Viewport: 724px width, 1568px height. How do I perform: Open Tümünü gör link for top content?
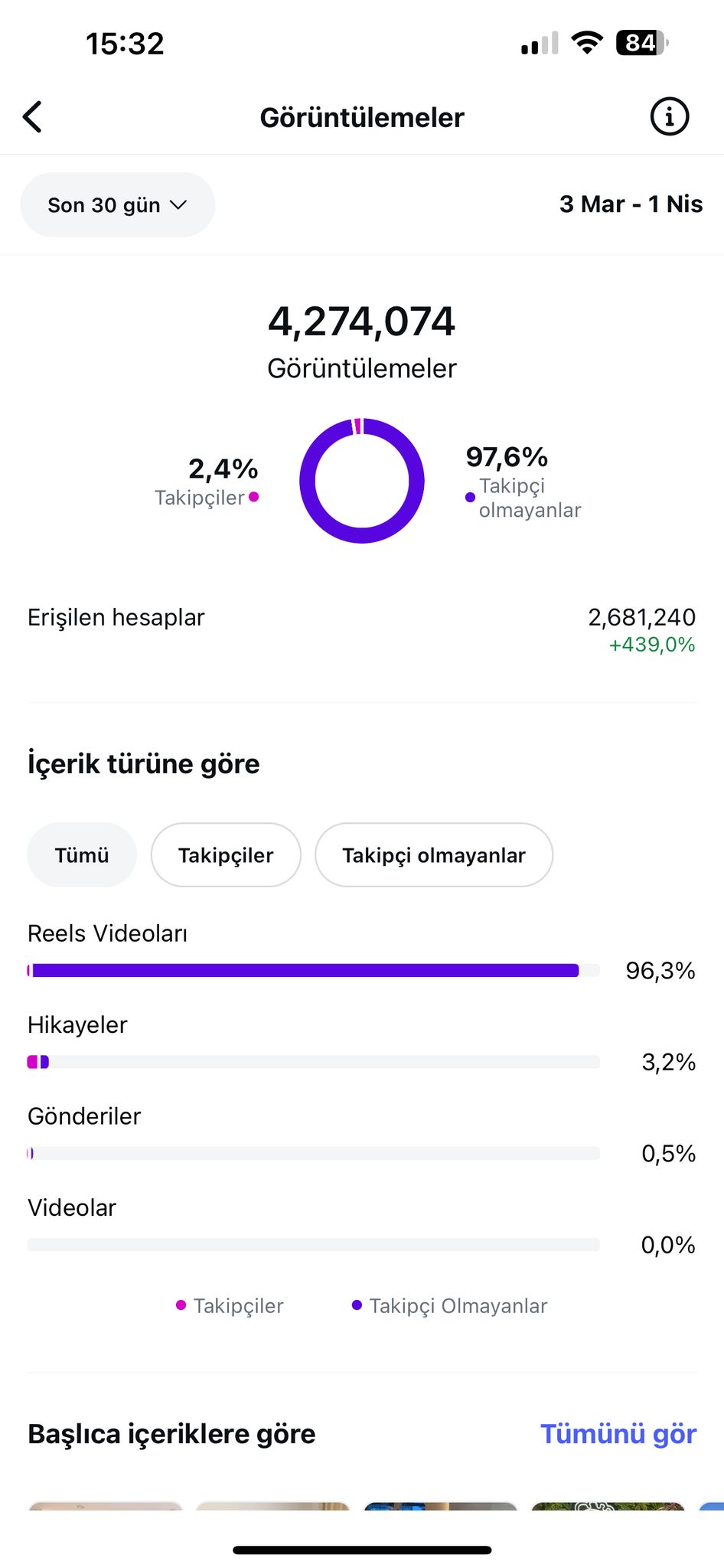point(618,1434)
